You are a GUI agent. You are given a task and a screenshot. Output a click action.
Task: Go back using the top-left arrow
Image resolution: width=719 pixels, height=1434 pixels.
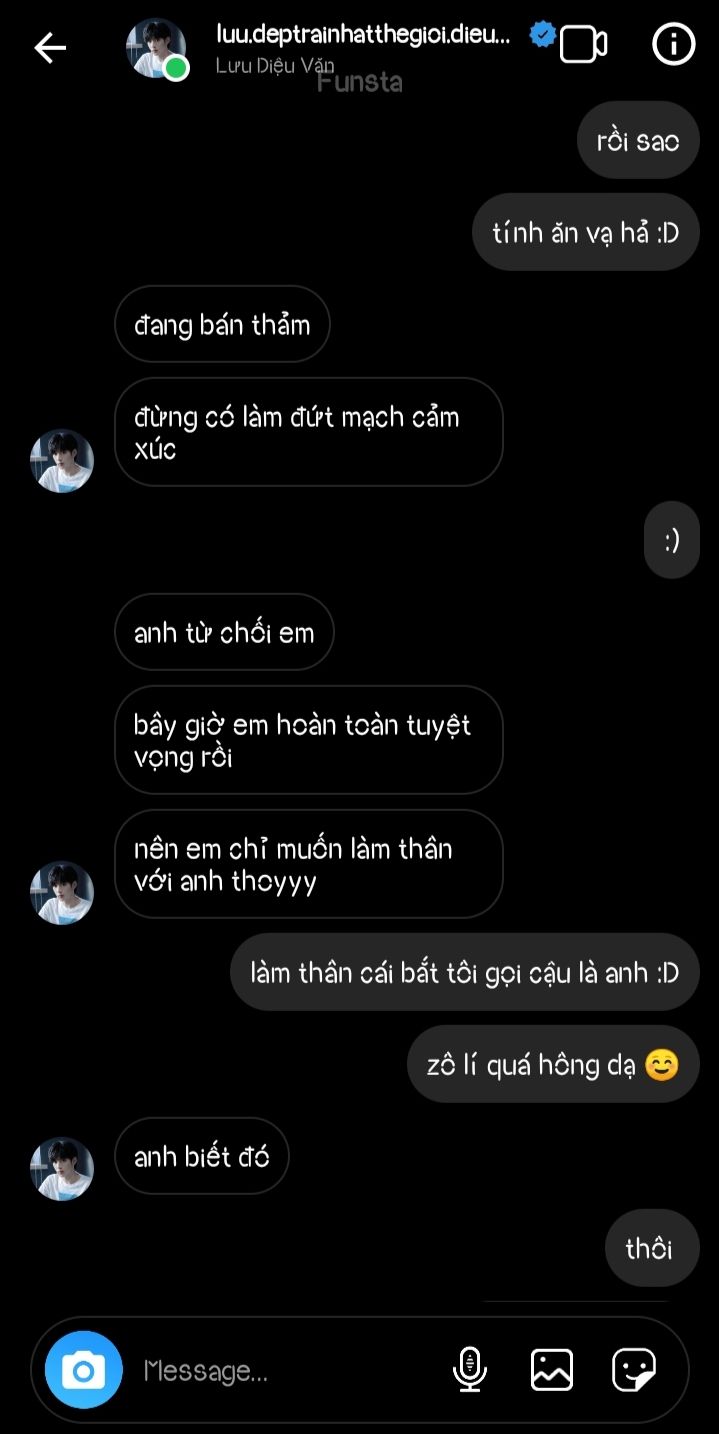49,47
